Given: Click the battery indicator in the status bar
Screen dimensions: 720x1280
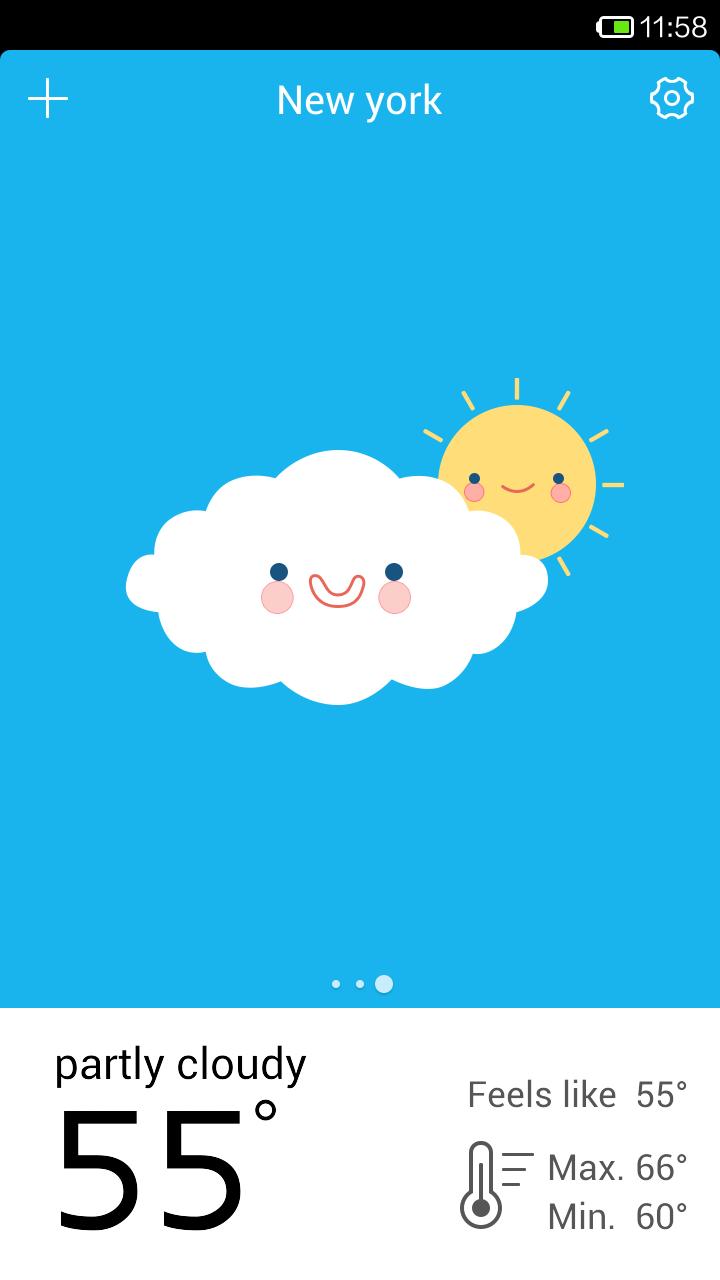Looking at the screenshot, I should pos(617,27).
